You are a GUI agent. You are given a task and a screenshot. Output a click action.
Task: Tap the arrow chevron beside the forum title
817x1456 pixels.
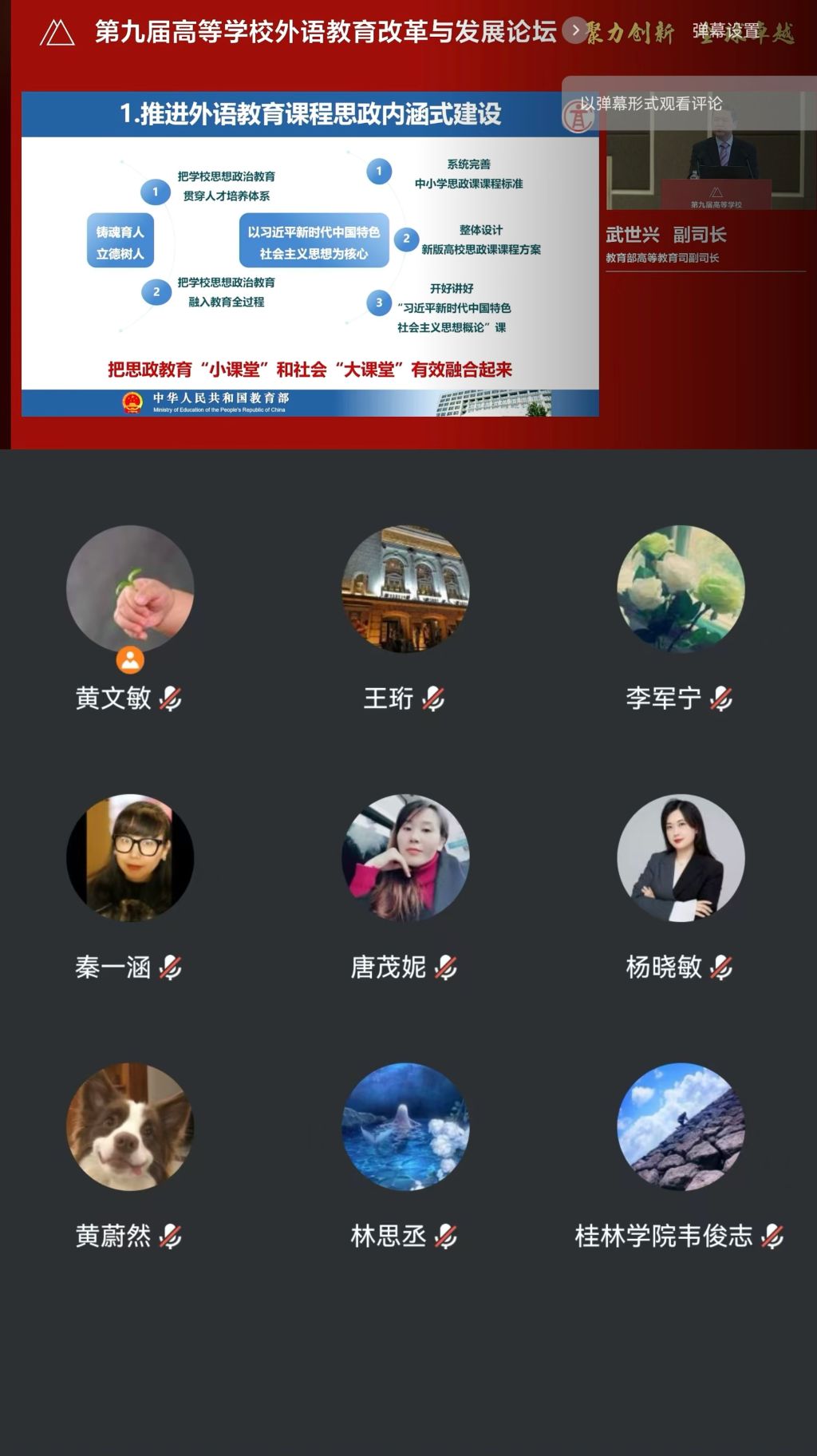point(575,31)
